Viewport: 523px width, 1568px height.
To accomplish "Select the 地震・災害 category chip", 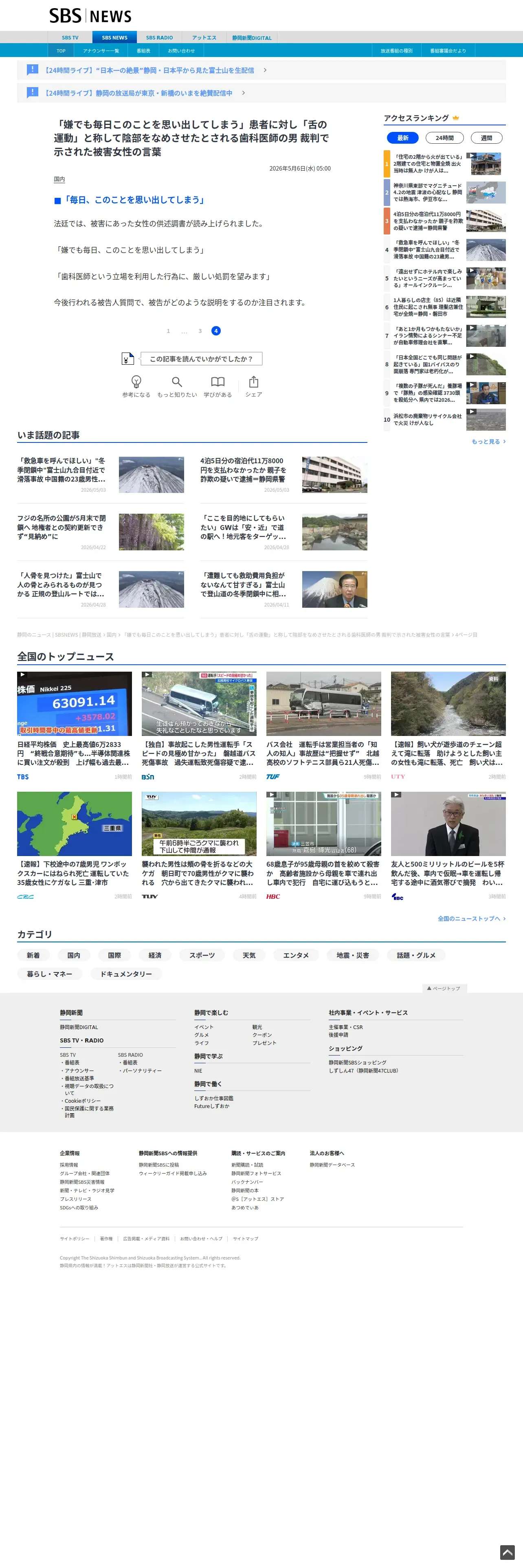I will (x=352, y=955).
